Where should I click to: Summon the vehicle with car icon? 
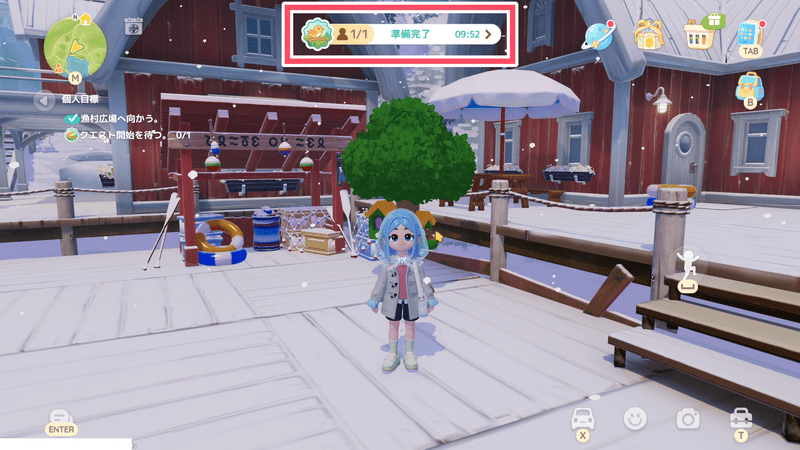(x=583, y=418)
